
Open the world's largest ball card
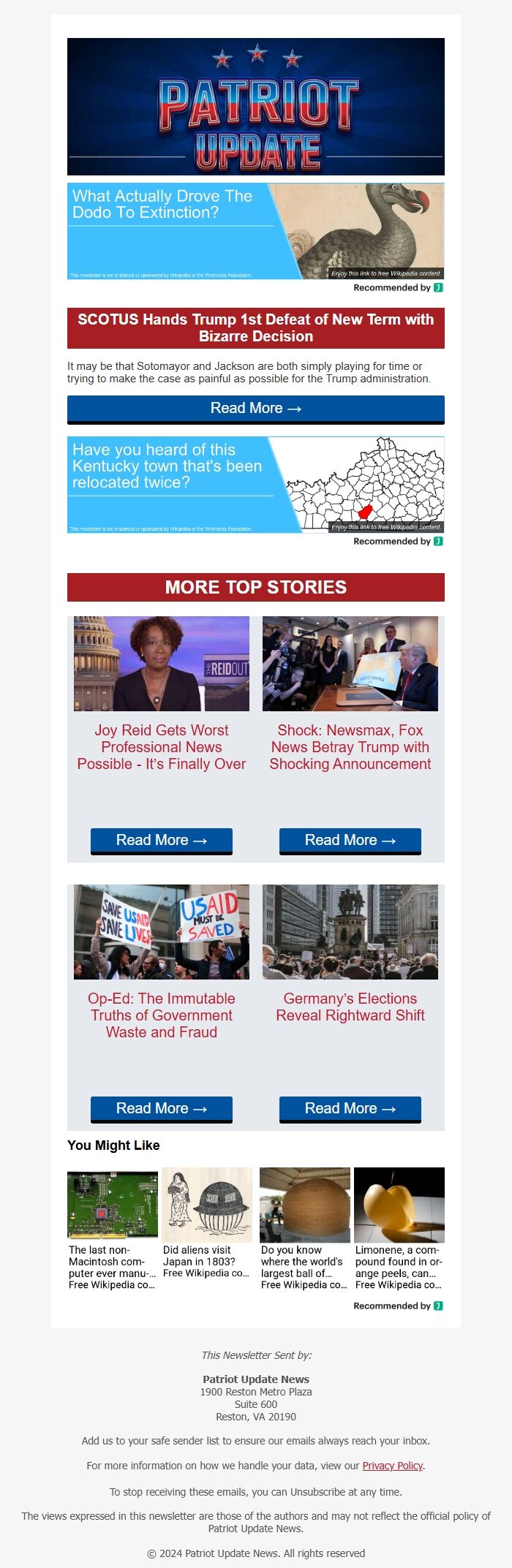click(304, 1228)
